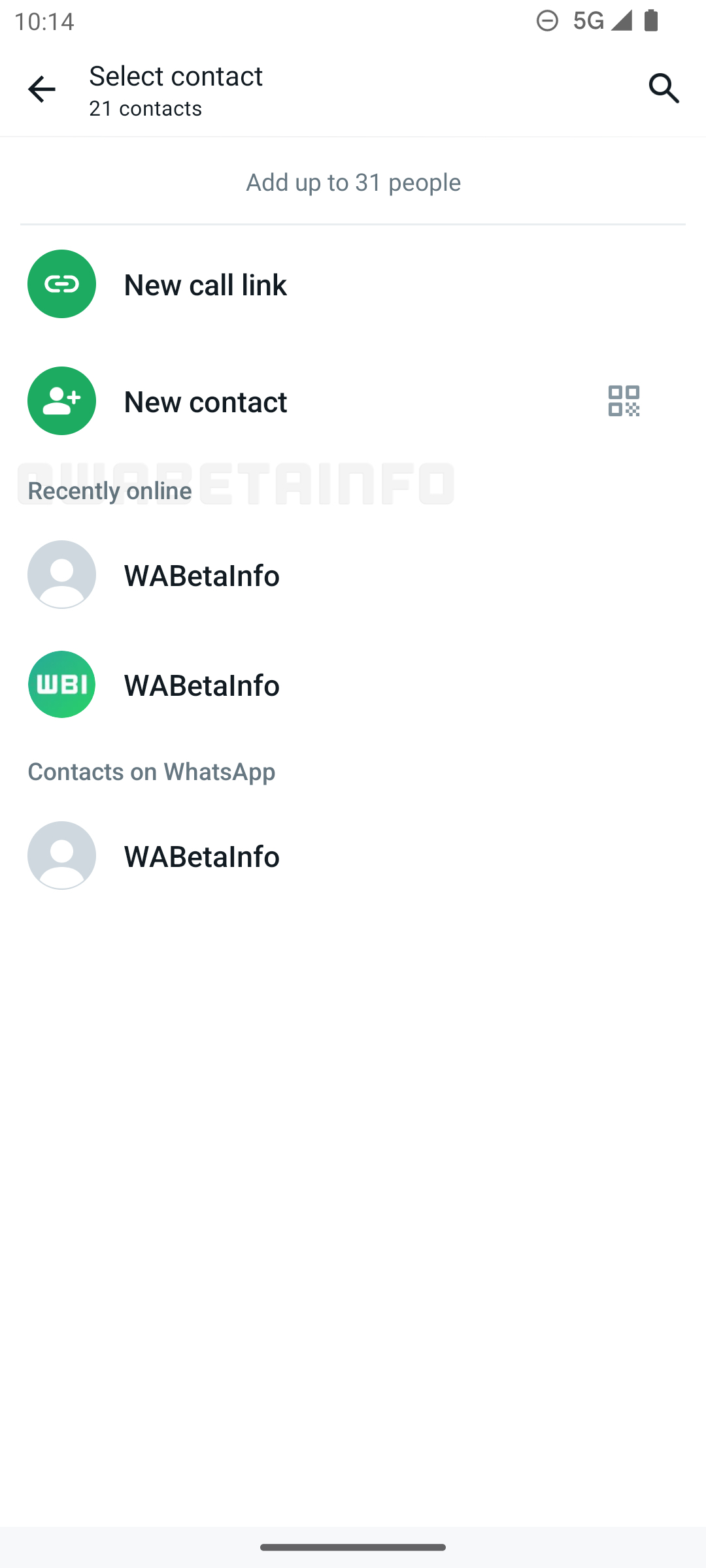Tap the default avatar under Recently online

tap(61, 574)
